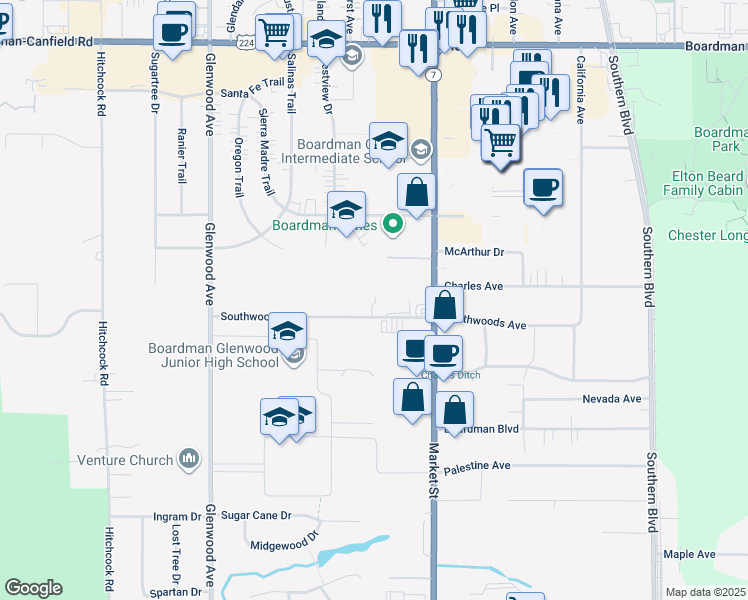Image resolution: width=748 pixels, height=600 pixels.
Task: Open the Google logo link
Action: (x=33, y=588)
